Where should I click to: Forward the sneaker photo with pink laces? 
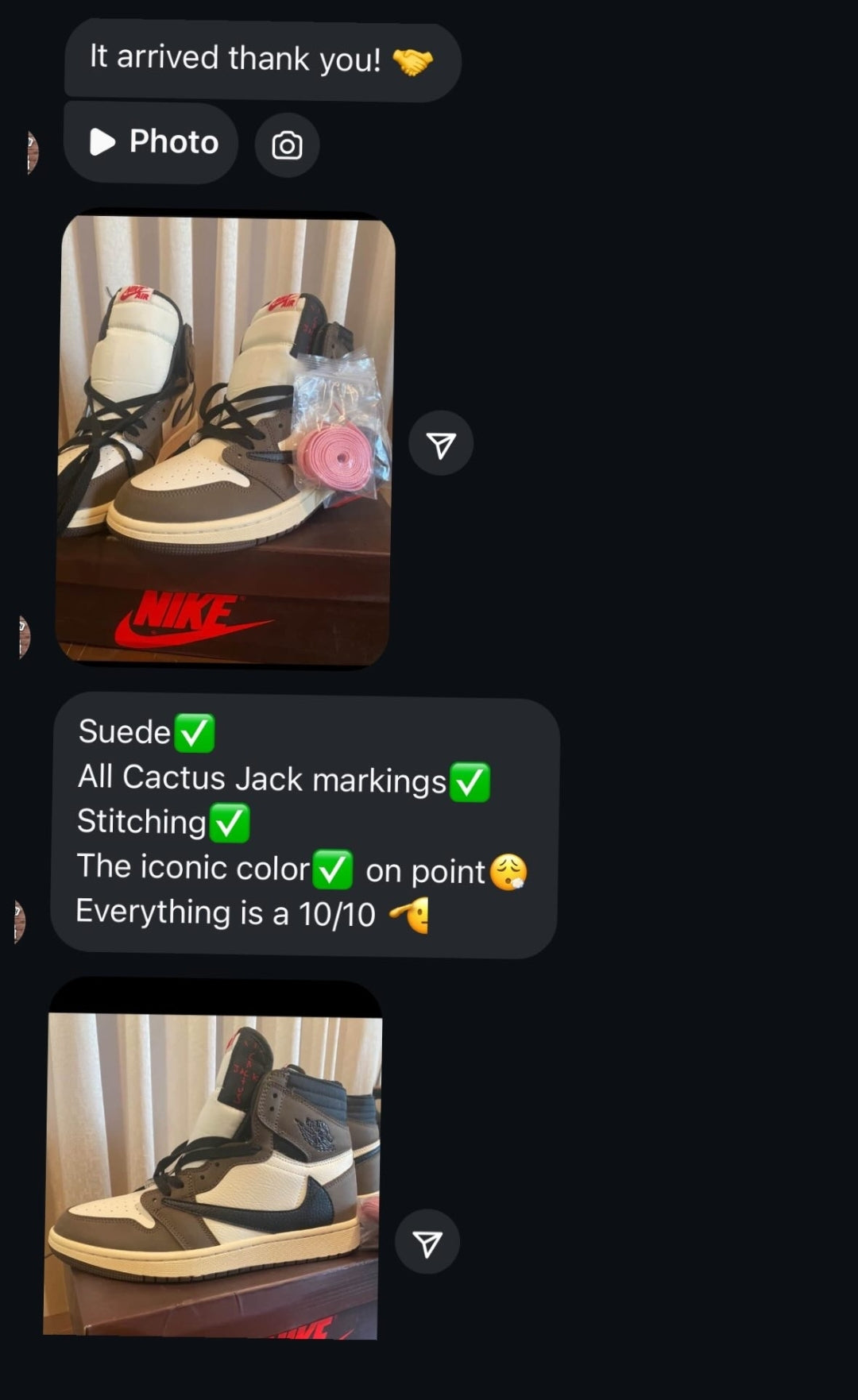[441, 444]
